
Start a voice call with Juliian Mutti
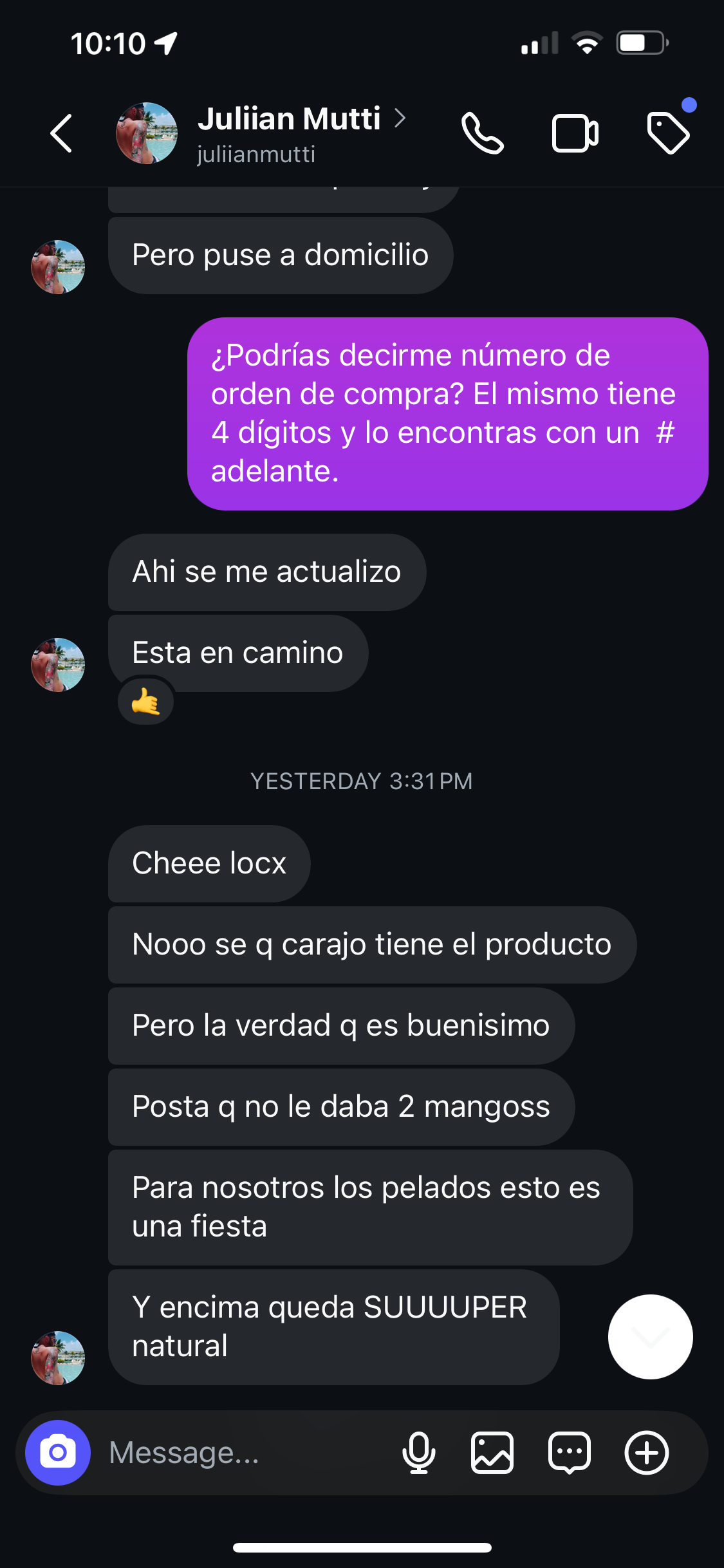tap(482, 133)
